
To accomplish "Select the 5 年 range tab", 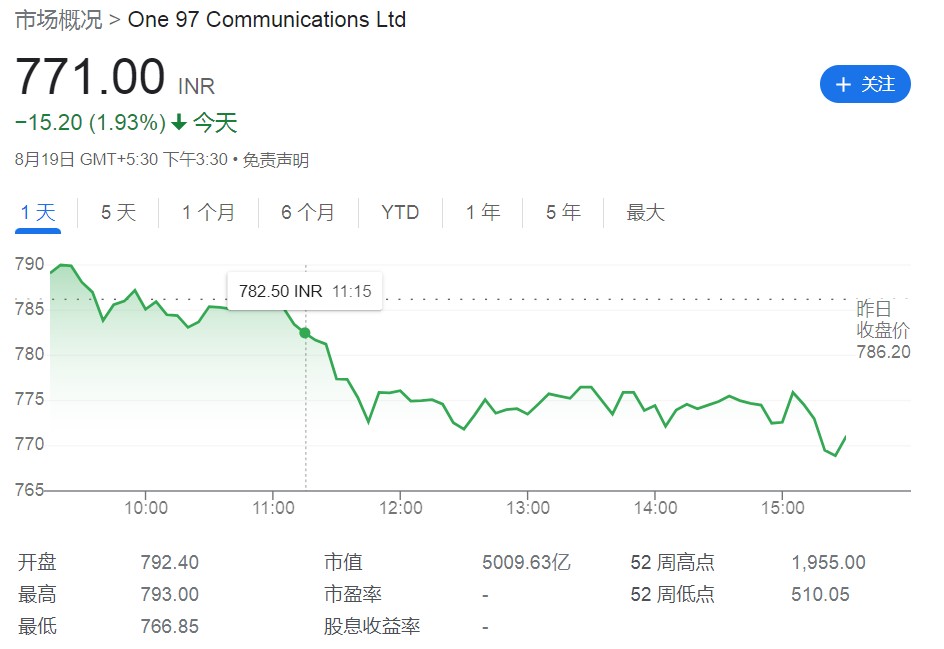I will coord(563,212).
